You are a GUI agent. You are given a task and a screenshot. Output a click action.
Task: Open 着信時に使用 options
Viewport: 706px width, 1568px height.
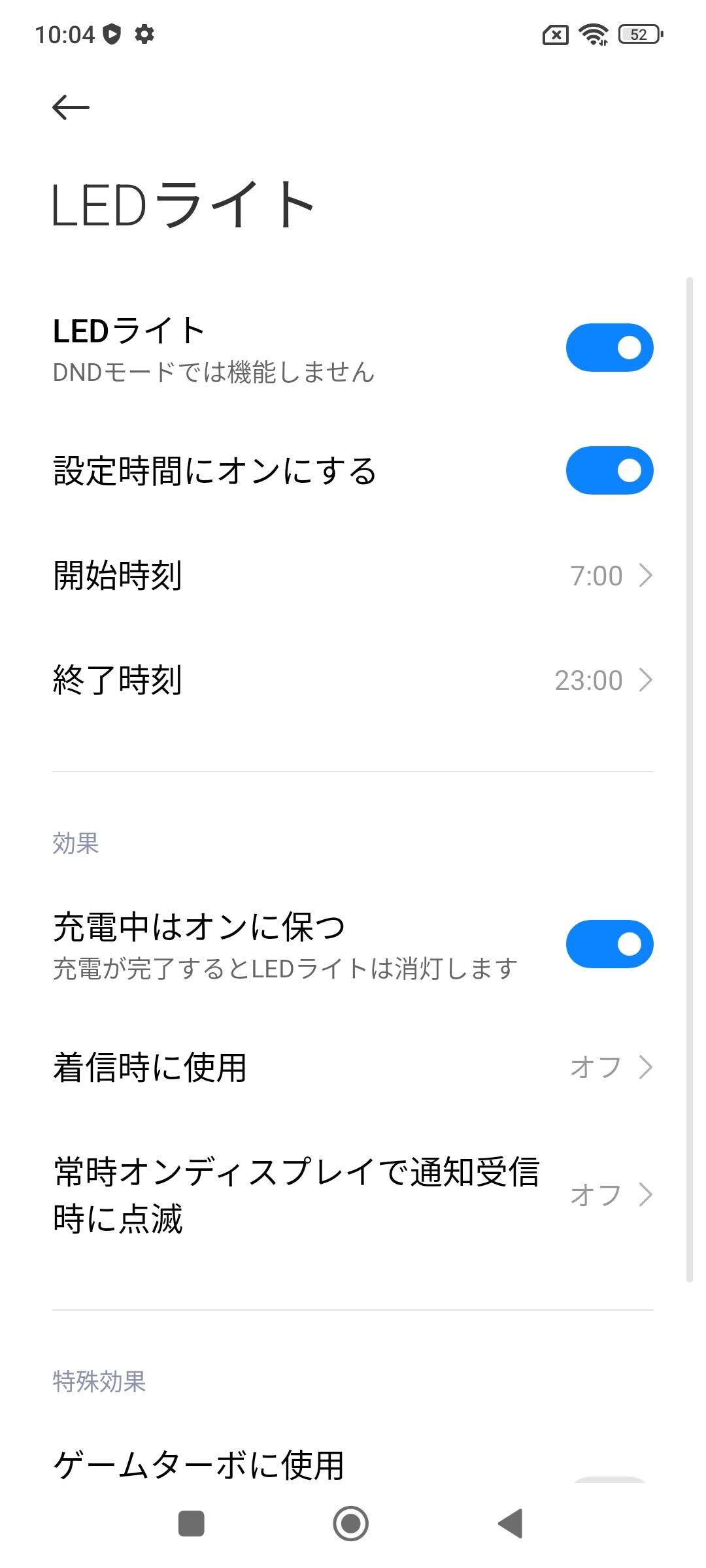click(353, 1067)
